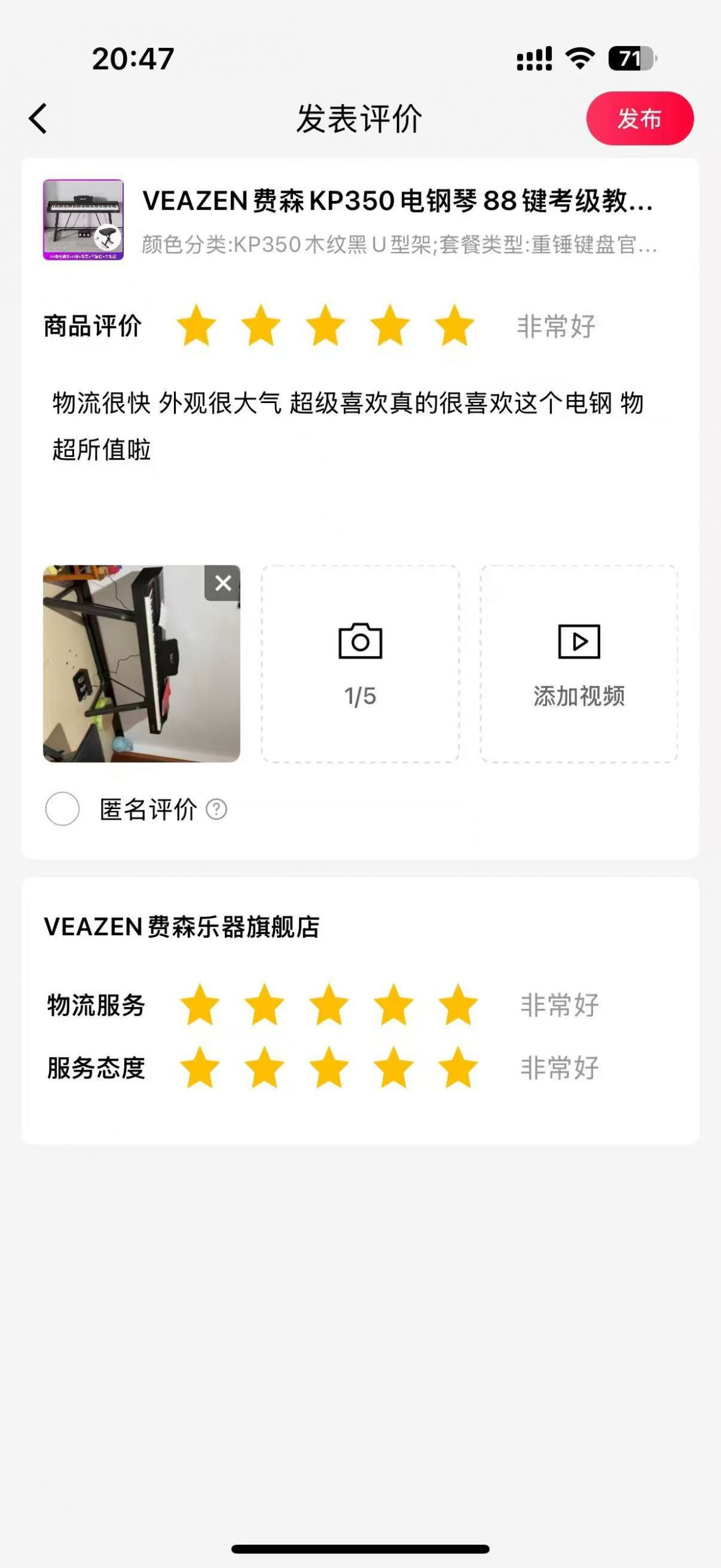Remove the uploaded piano photo
721x1568 pixels.
click(x=223, y=582)
